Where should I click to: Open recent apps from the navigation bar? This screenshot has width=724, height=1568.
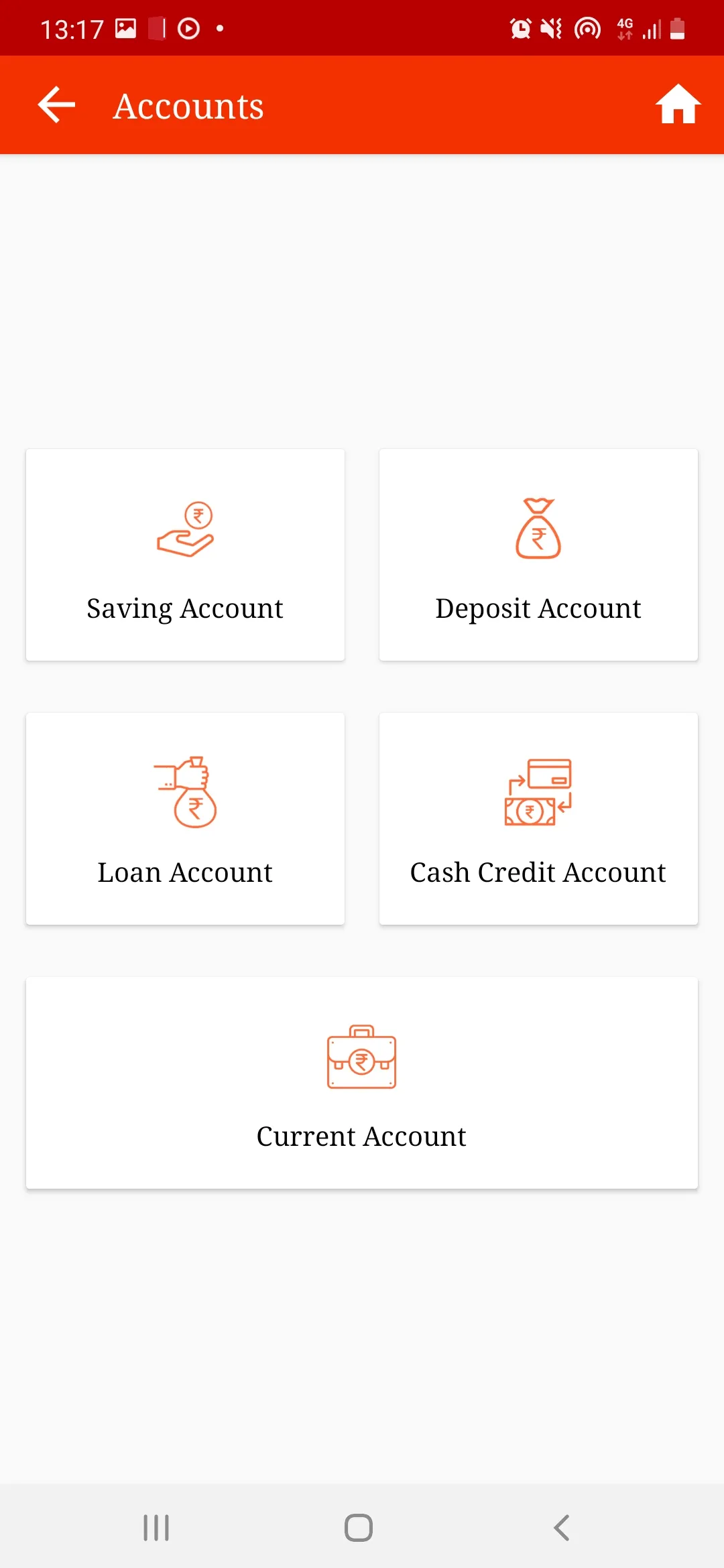coord(156,1528)
